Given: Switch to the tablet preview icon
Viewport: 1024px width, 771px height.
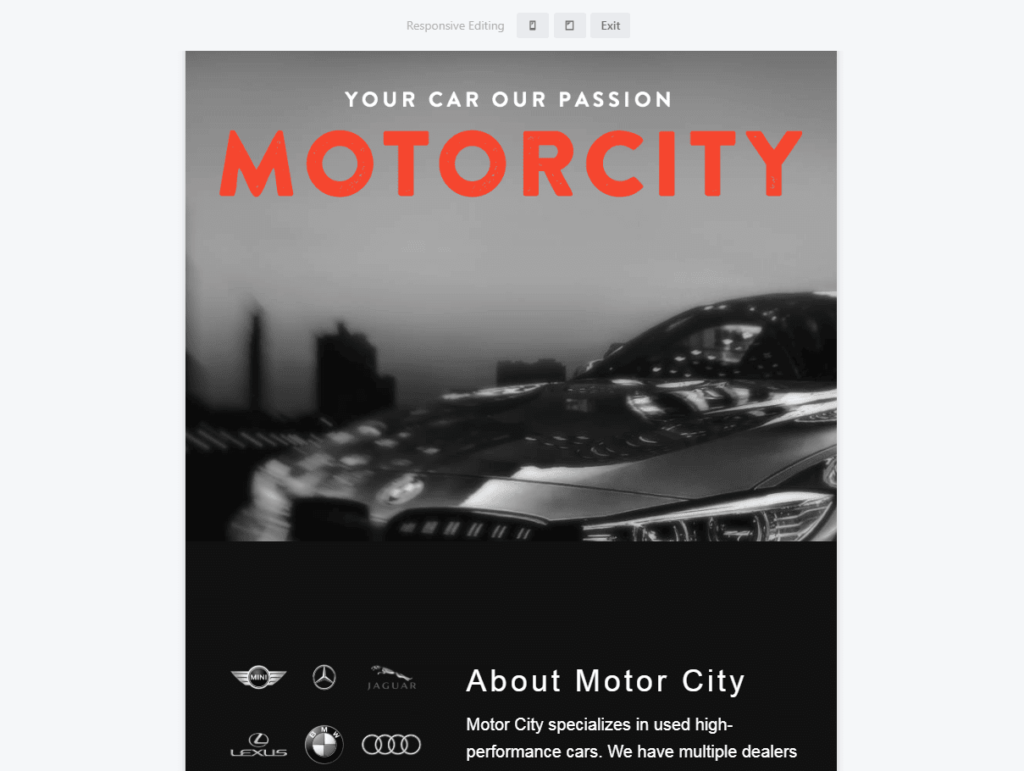Looking at the screenshot, I should click(569, 26).
